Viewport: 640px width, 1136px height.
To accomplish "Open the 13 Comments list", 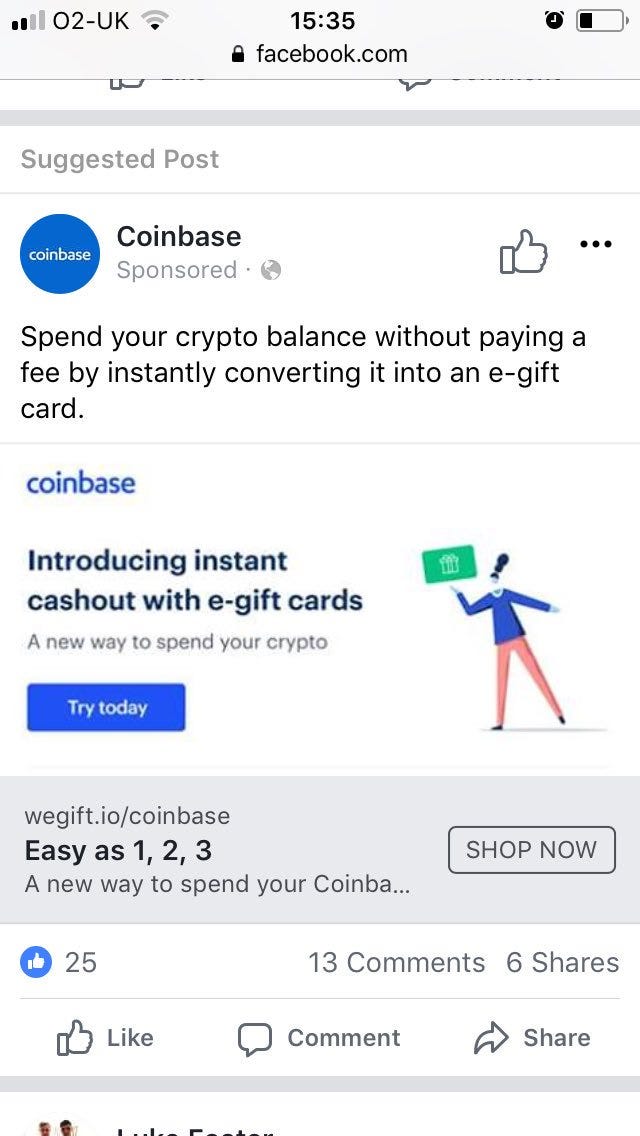I will [x=396, y=962].
